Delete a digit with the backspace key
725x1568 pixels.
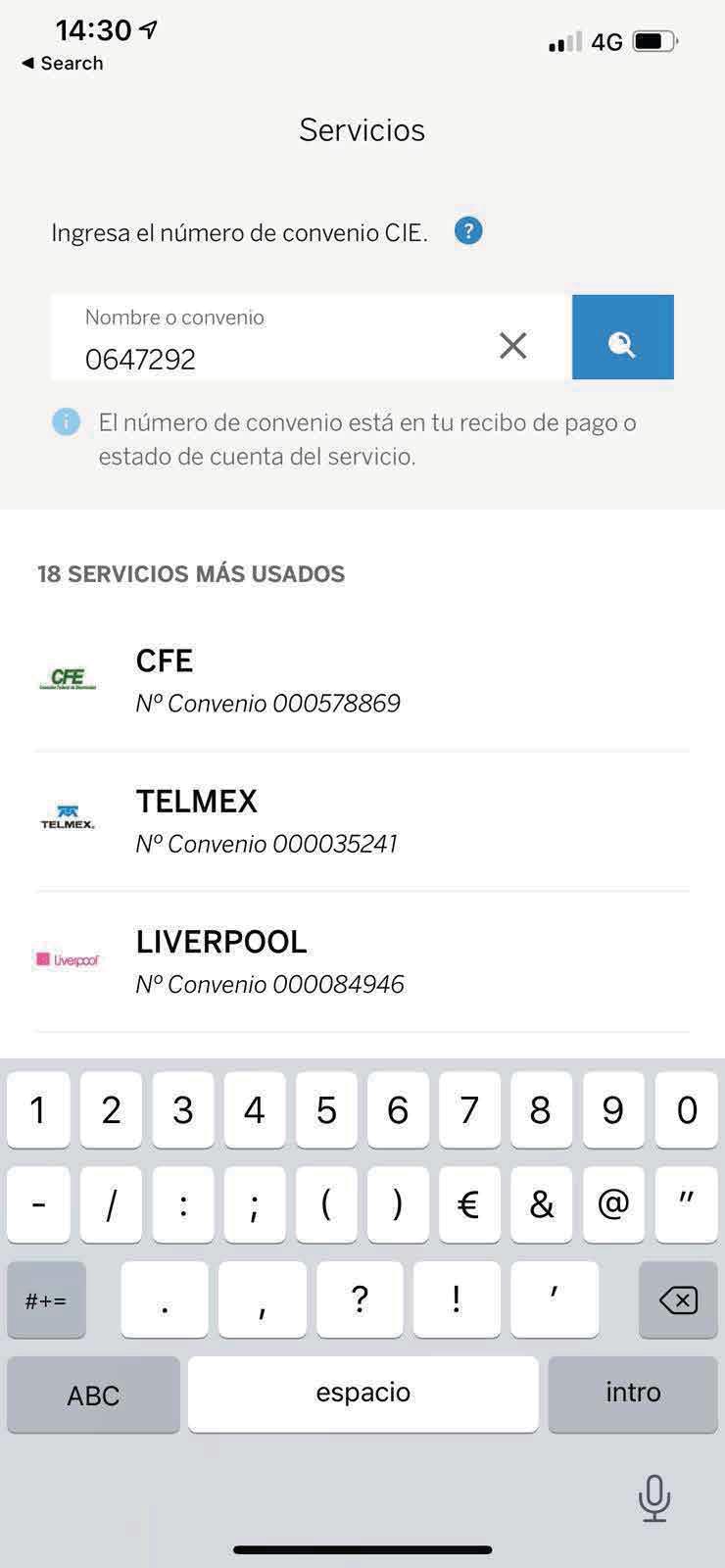coord(678,1300)
